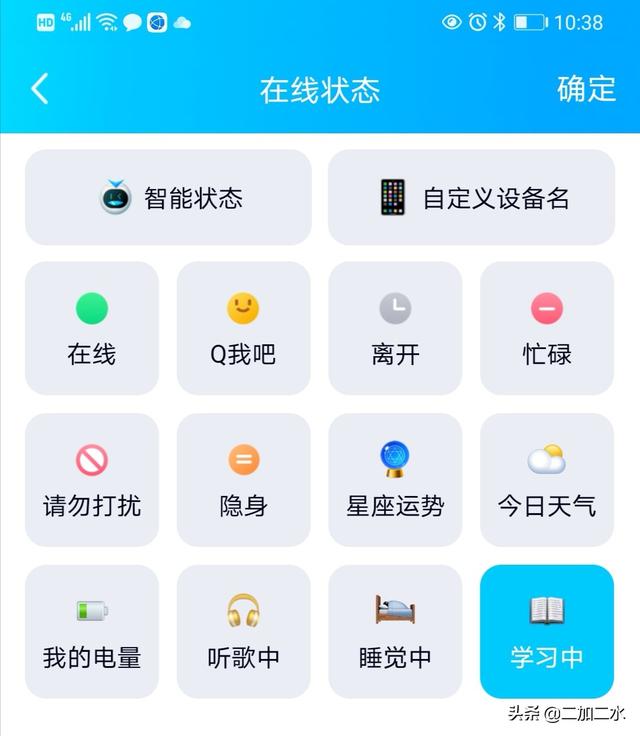Image resolution: width=640 pixels, height=736 pixels.
Task: Enable 请勿打扰 status
Action: [92, 480]
